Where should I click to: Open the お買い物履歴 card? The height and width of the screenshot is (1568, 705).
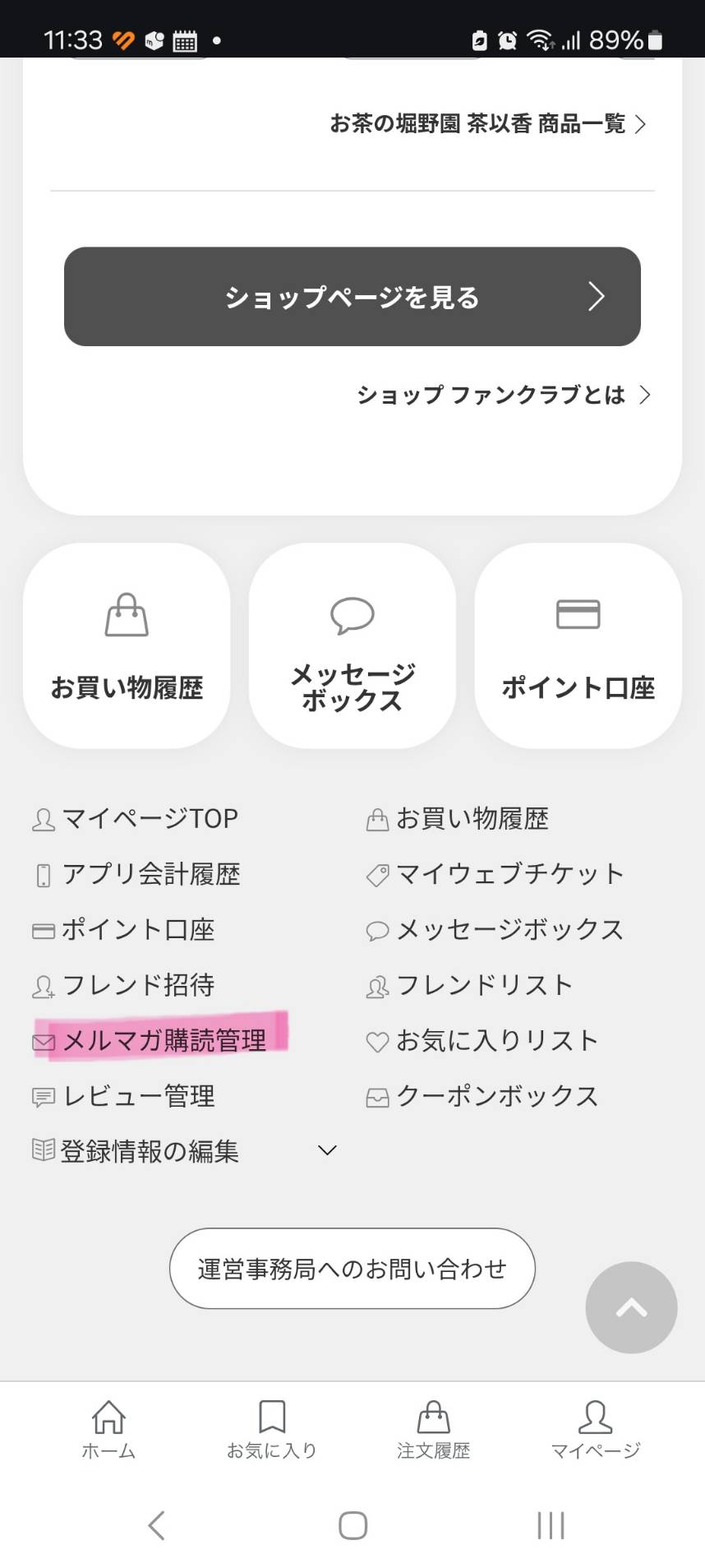pyautogui.click(x=127, y=645)
